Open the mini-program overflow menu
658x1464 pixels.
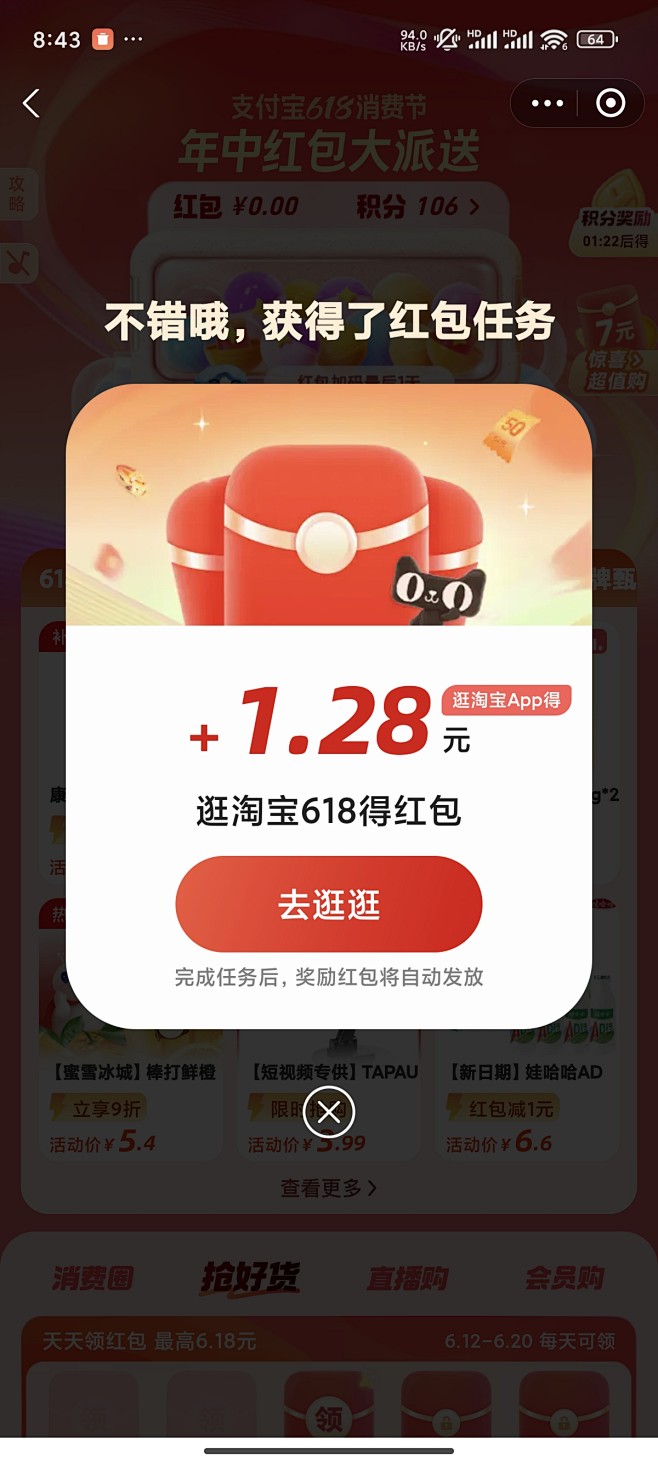pyautogui.click(x=548, y=103)
